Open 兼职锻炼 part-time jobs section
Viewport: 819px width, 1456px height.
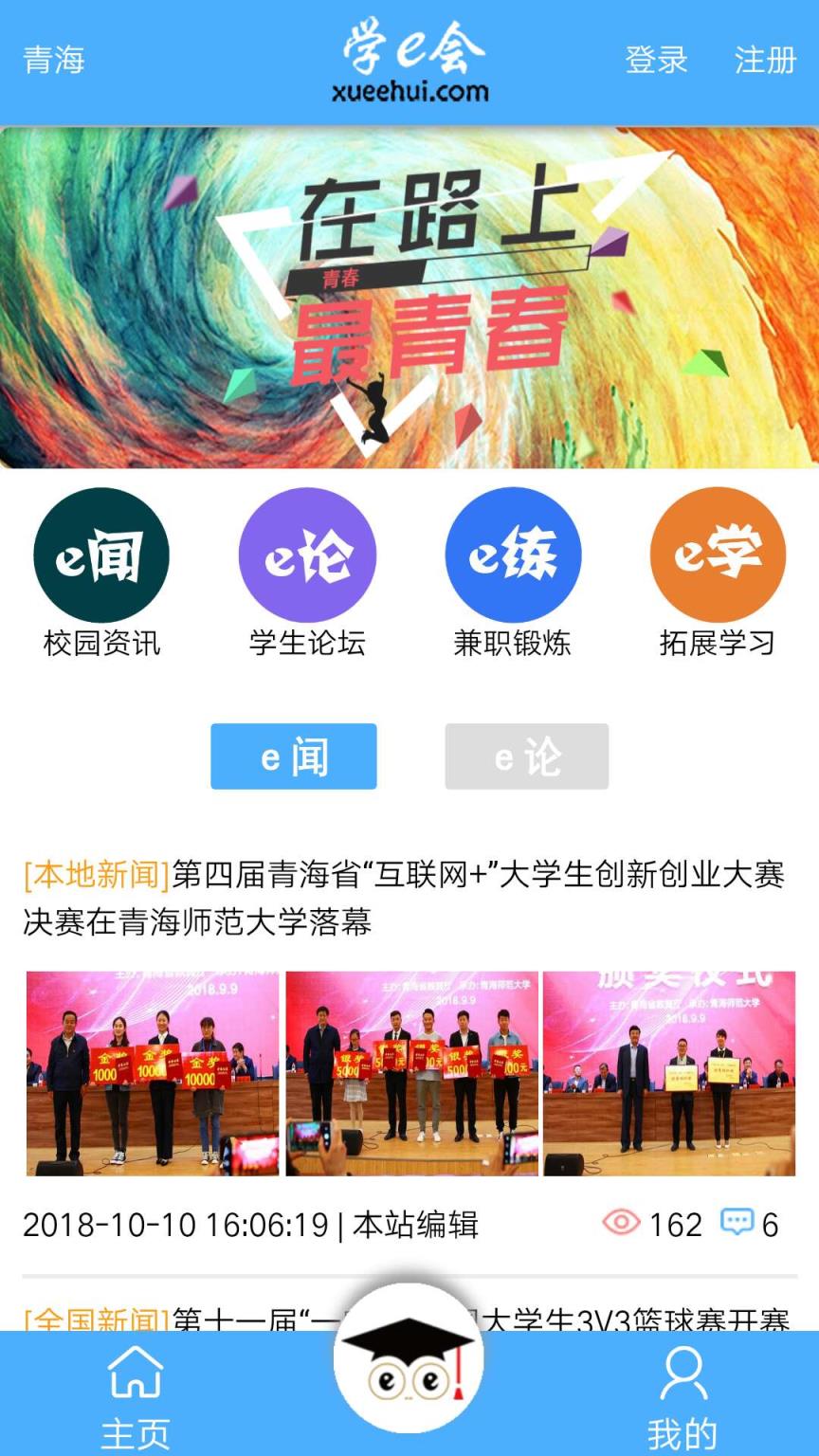point(513,573)
